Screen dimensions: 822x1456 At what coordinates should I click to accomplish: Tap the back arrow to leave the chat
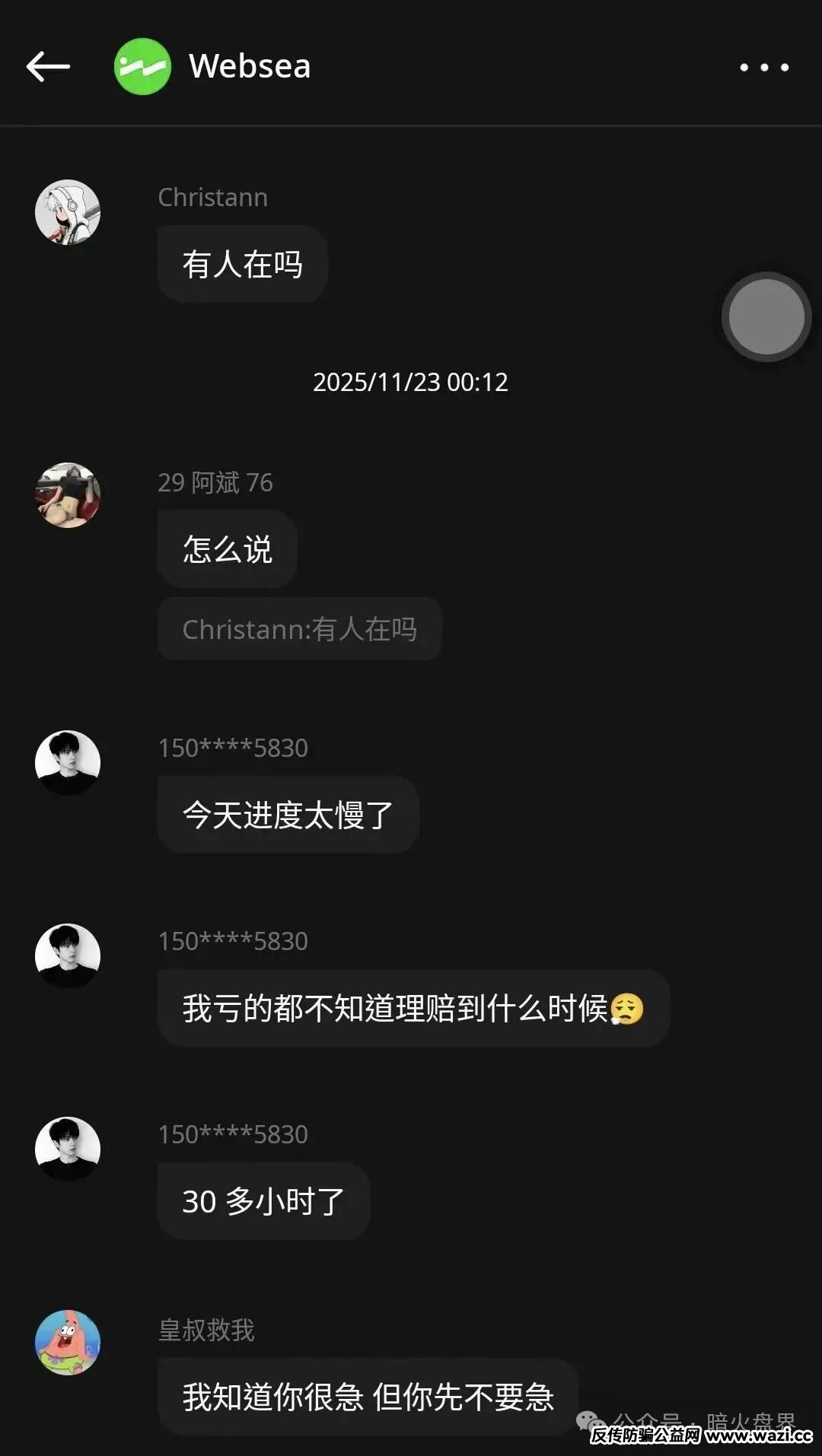(x=47, y=65)
